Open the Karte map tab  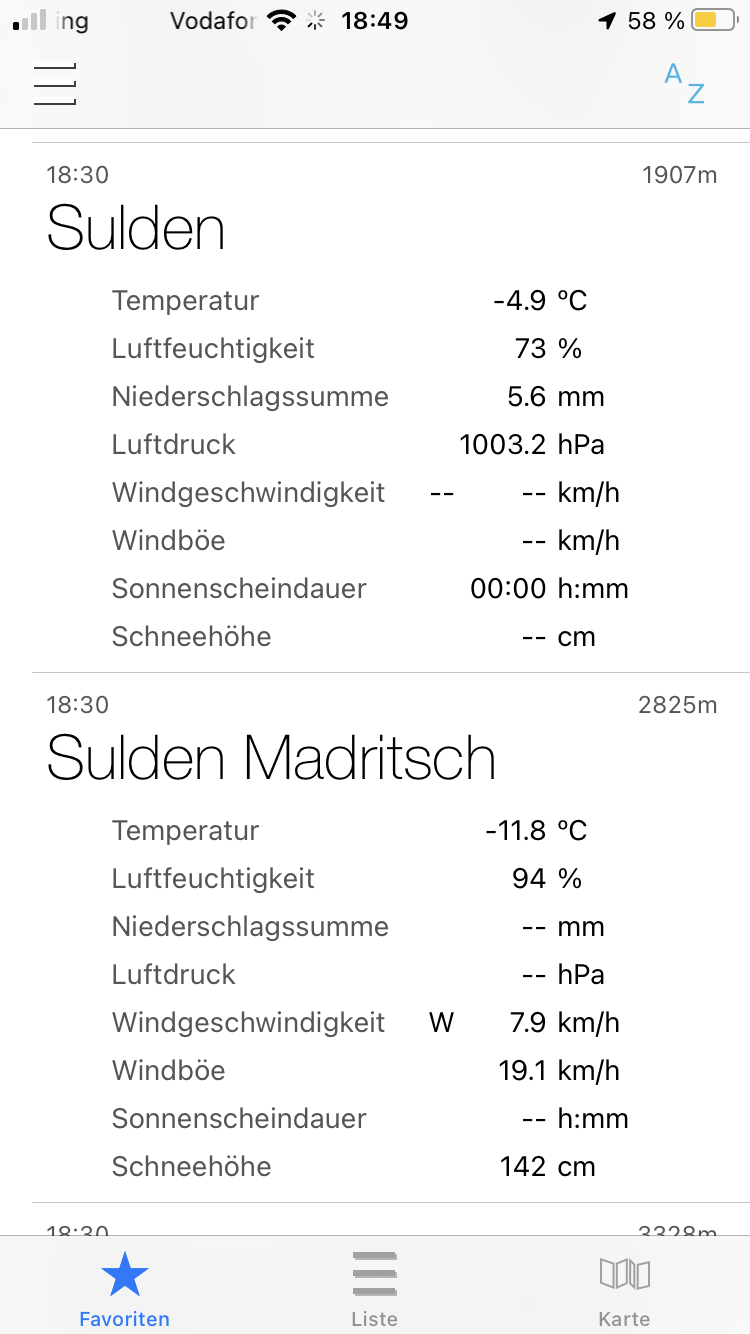click(x=624, y=1290)
